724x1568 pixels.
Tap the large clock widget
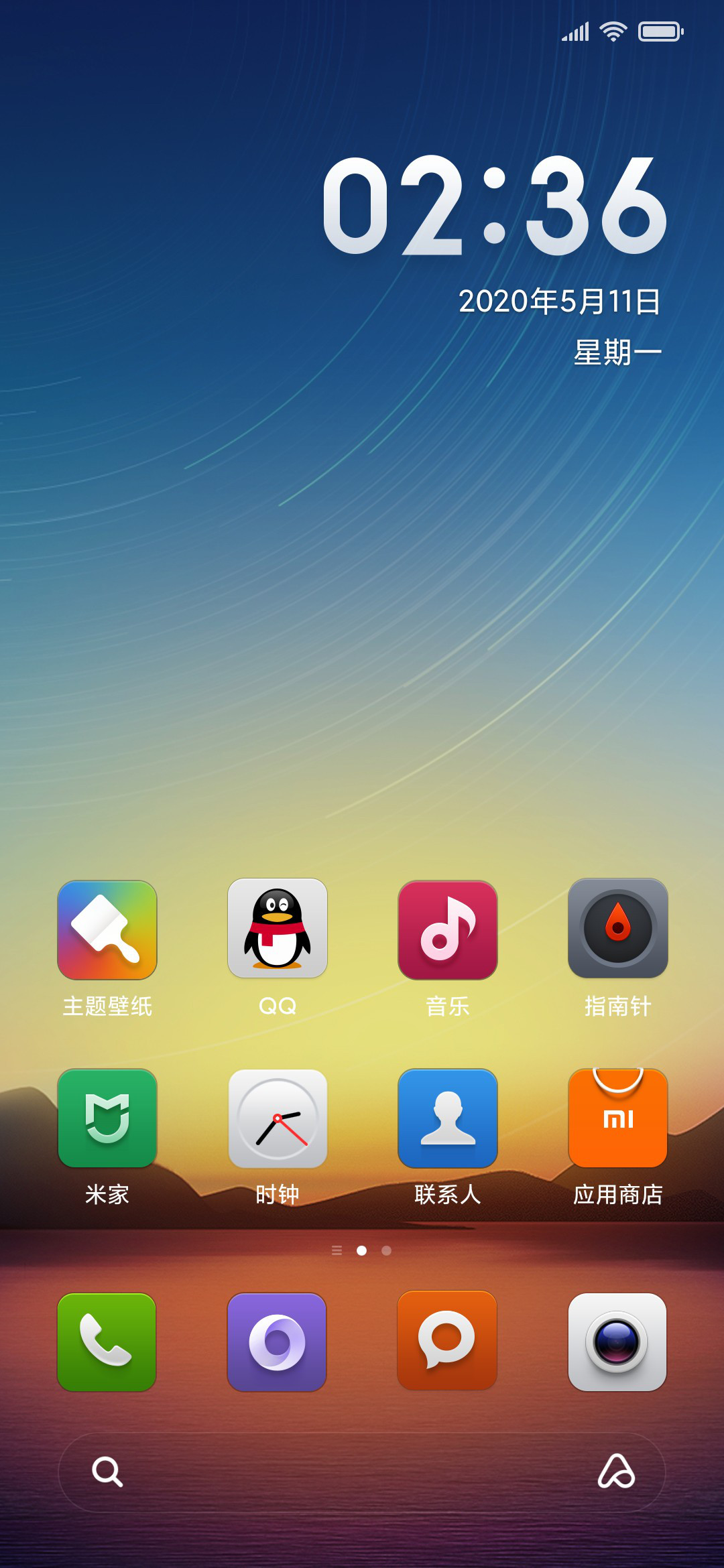click(x=495, y=205)
